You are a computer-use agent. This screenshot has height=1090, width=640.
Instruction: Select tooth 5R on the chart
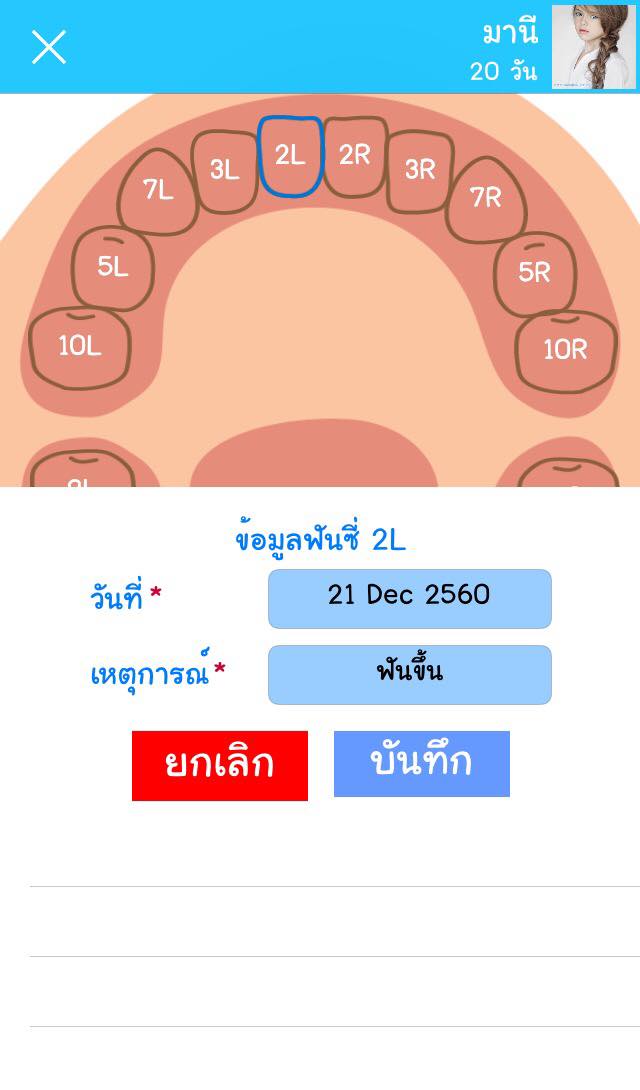(534, 271)
